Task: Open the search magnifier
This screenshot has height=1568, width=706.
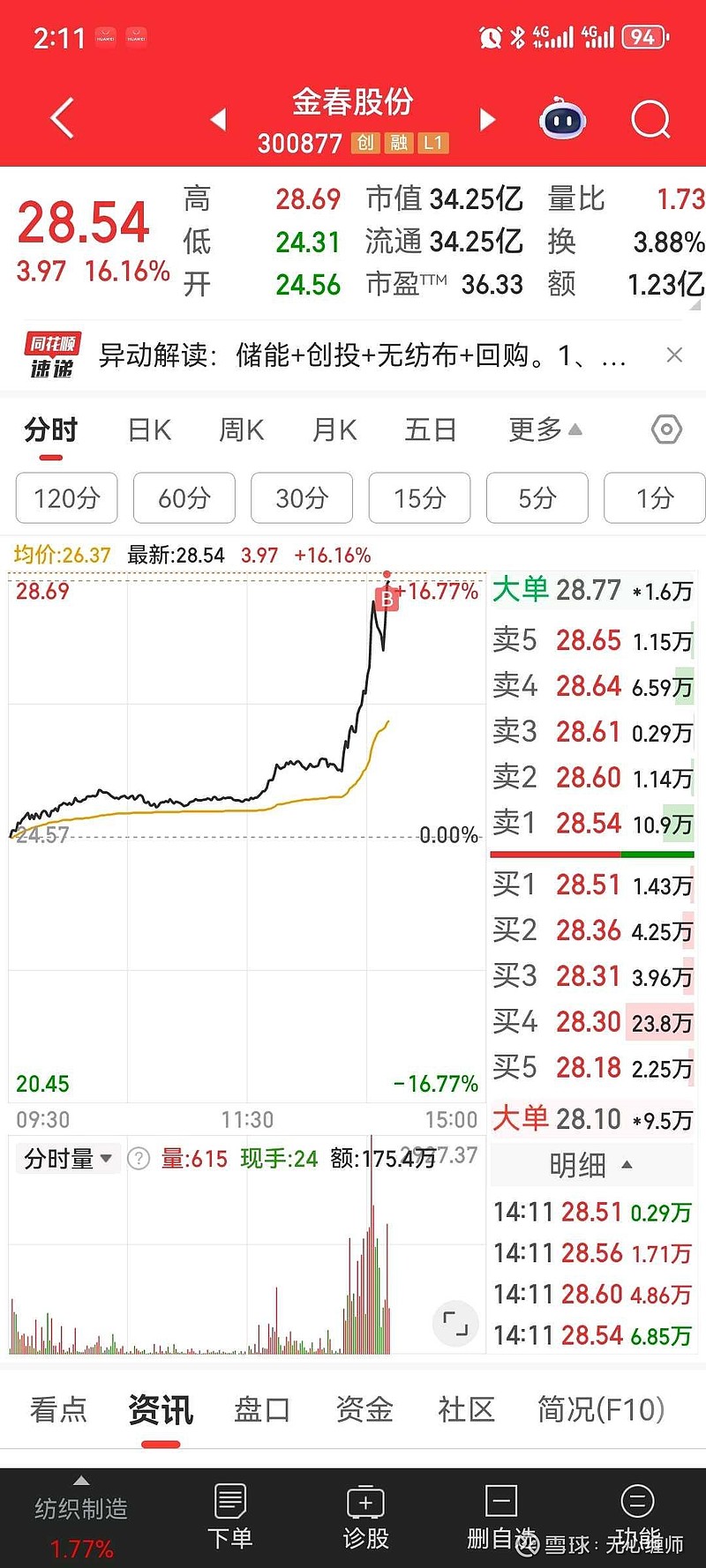Action: tap(651, 119)
